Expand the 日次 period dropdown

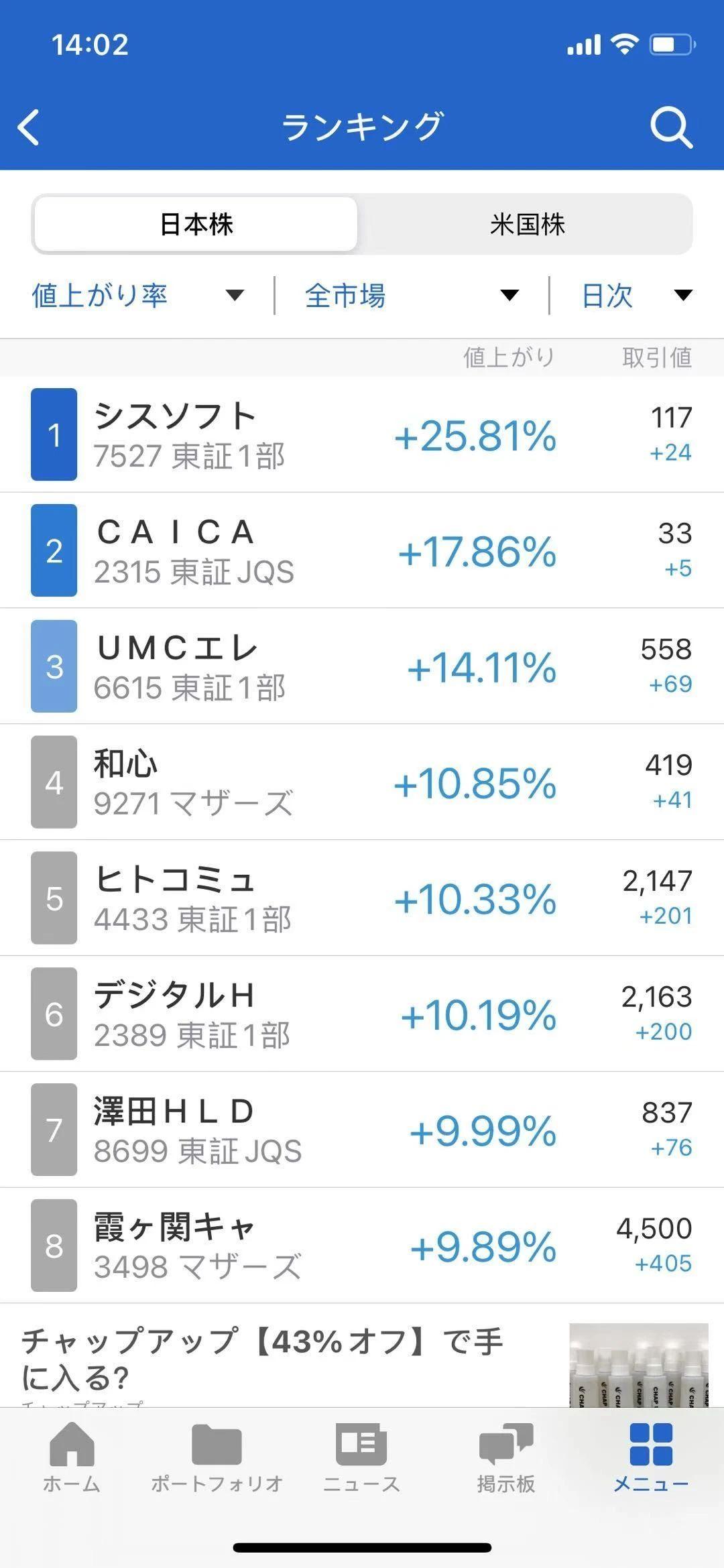pyautogui.click(x=636, y=295)
